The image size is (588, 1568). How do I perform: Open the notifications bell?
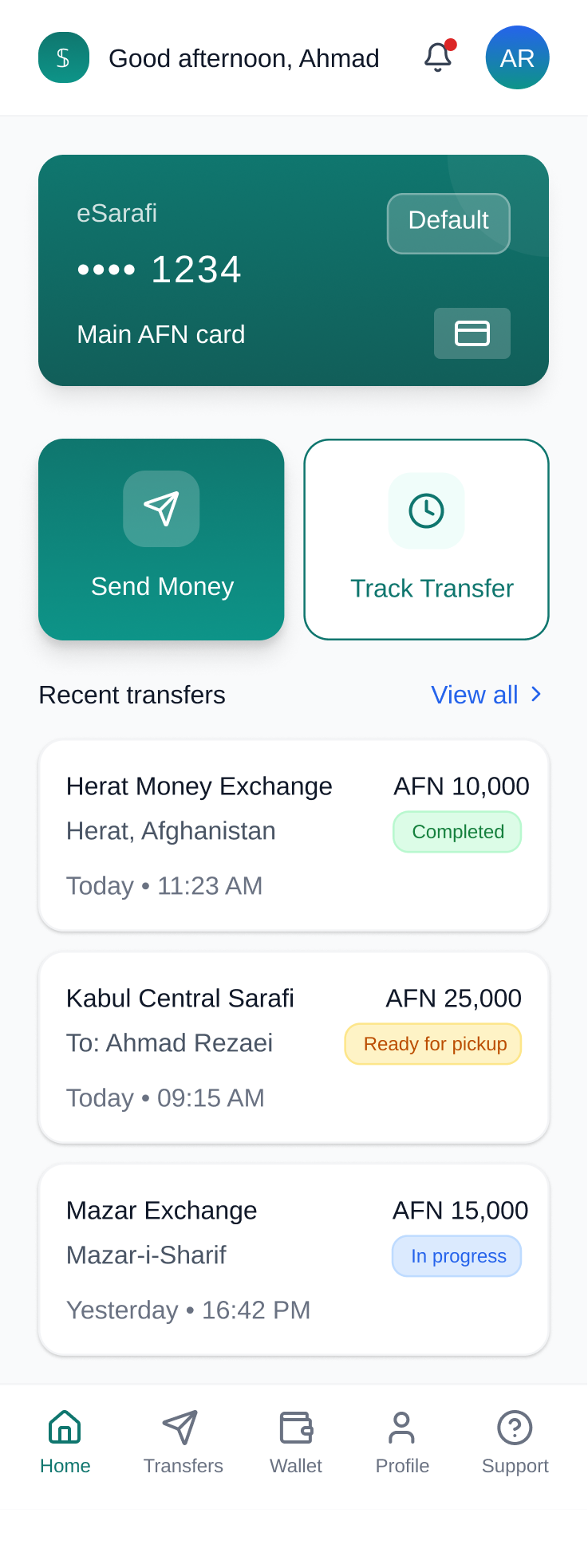pyautogui.click(x=438, y=57)
